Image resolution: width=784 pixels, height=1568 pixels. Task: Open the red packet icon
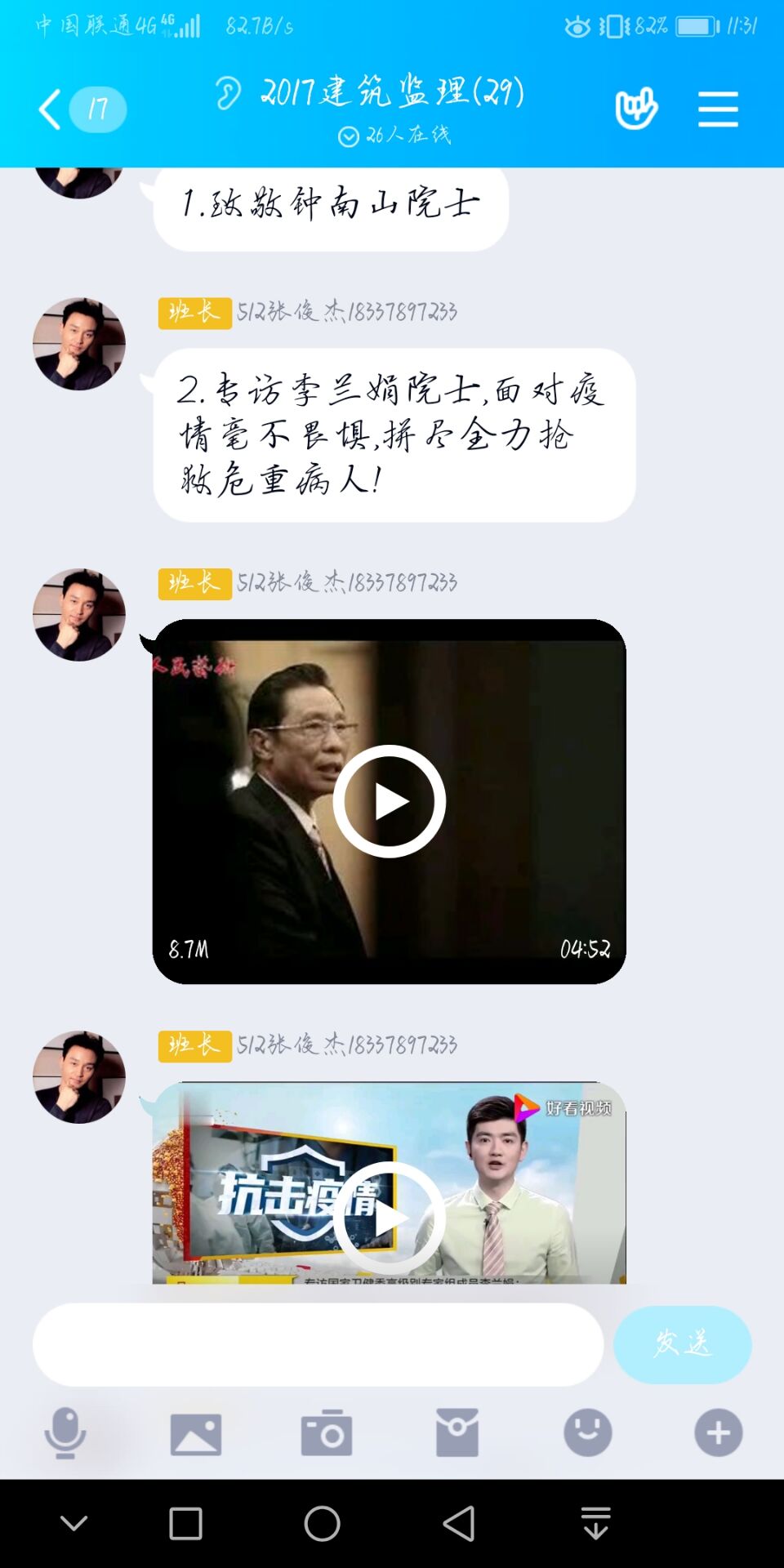coord(457,1433)
